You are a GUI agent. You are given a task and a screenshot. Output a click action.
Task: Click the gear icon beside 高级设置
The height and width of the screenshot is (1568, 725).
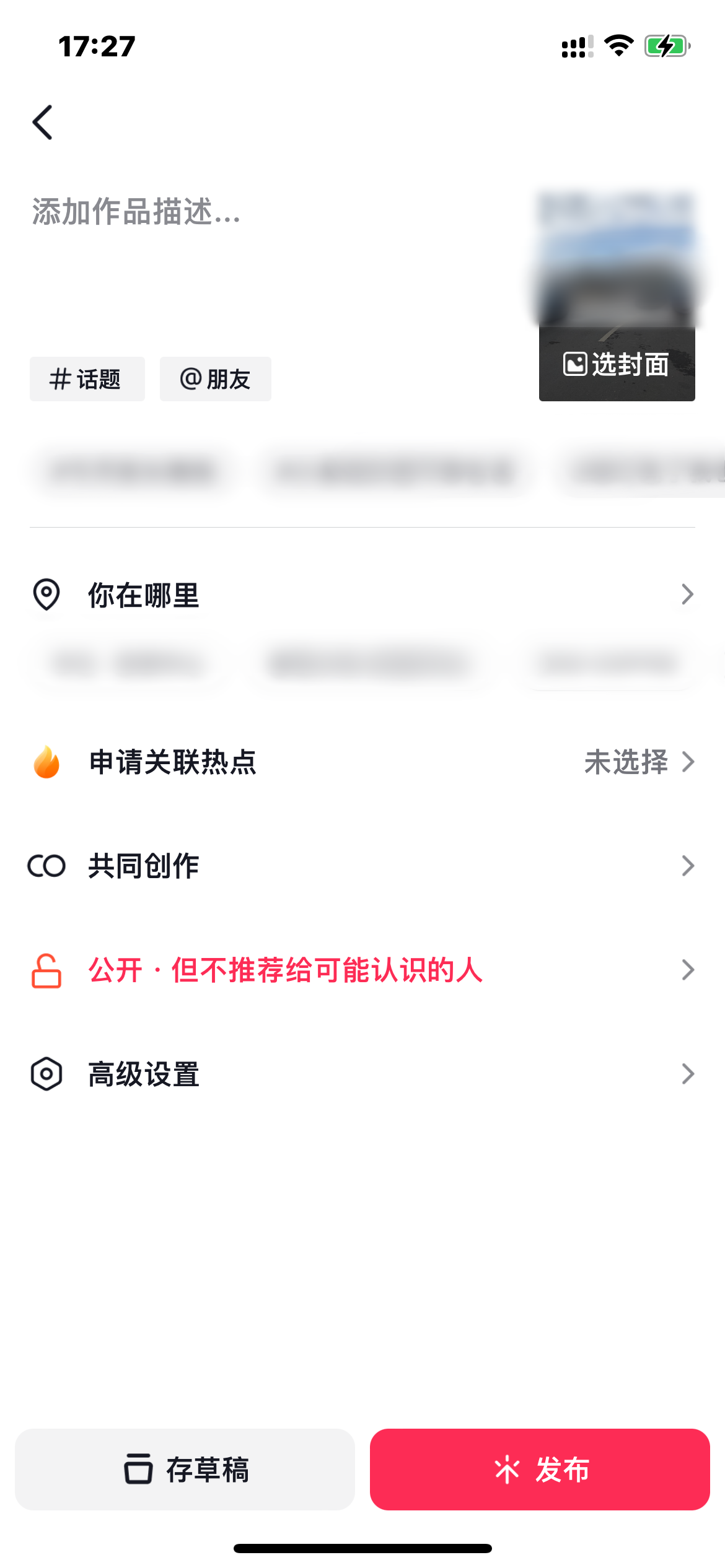point(45,1074)
